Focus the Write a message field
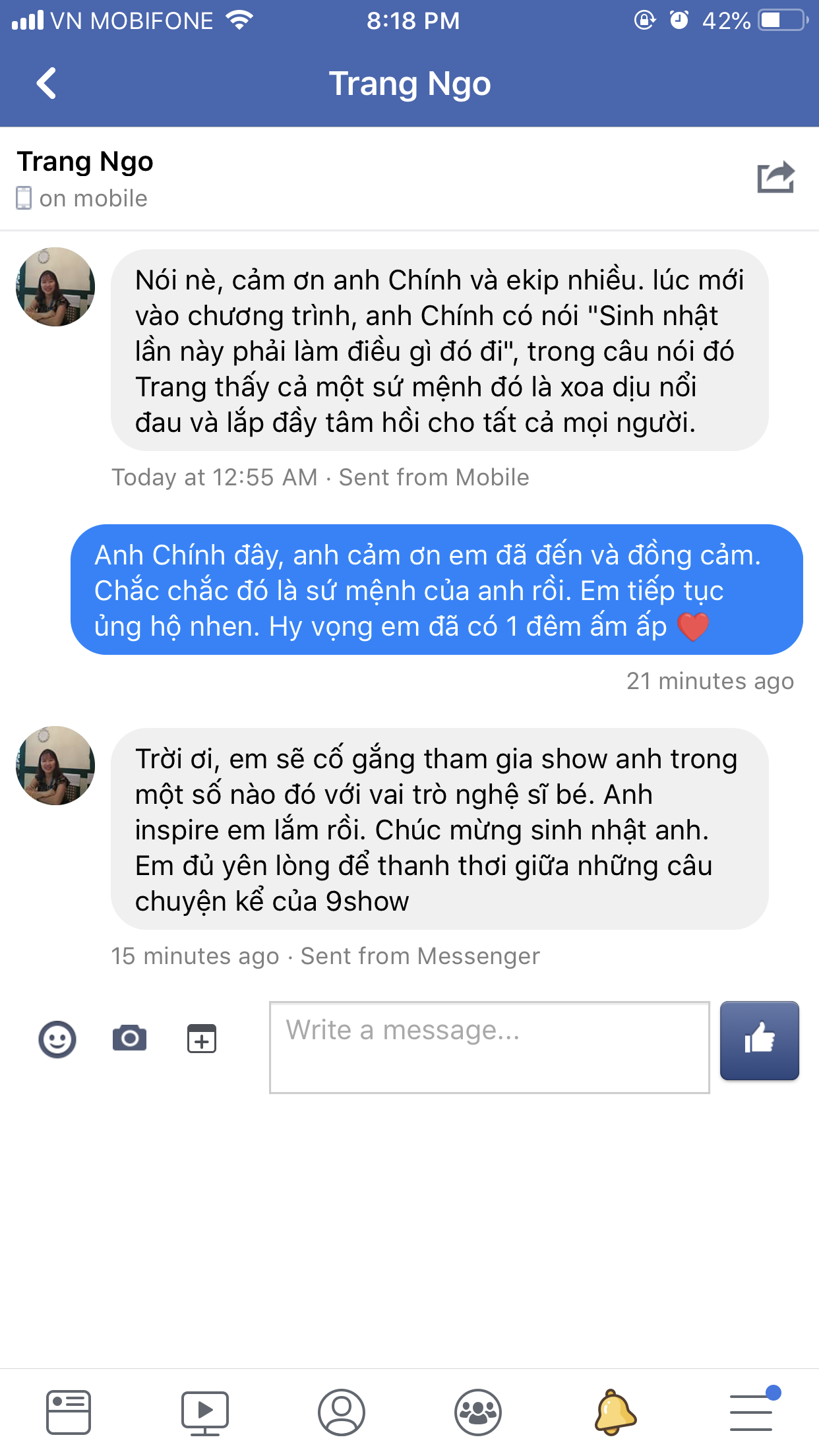Image resolution: width=819 pixels, height=1456 pixels. (489, 1047)
